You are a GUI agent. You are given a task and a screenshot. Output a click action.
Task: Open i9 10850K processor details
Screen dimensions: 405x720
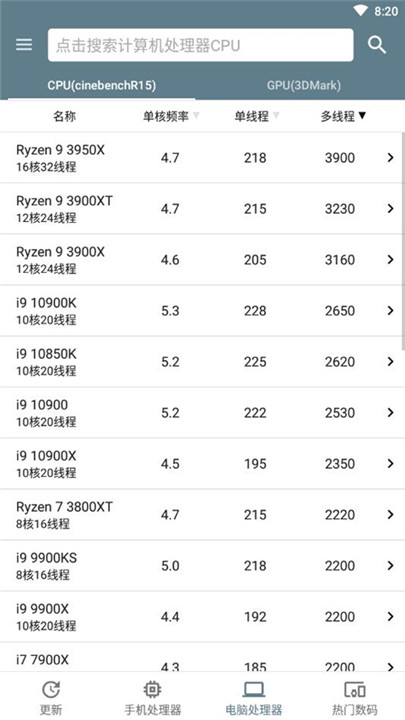point(202,362)
